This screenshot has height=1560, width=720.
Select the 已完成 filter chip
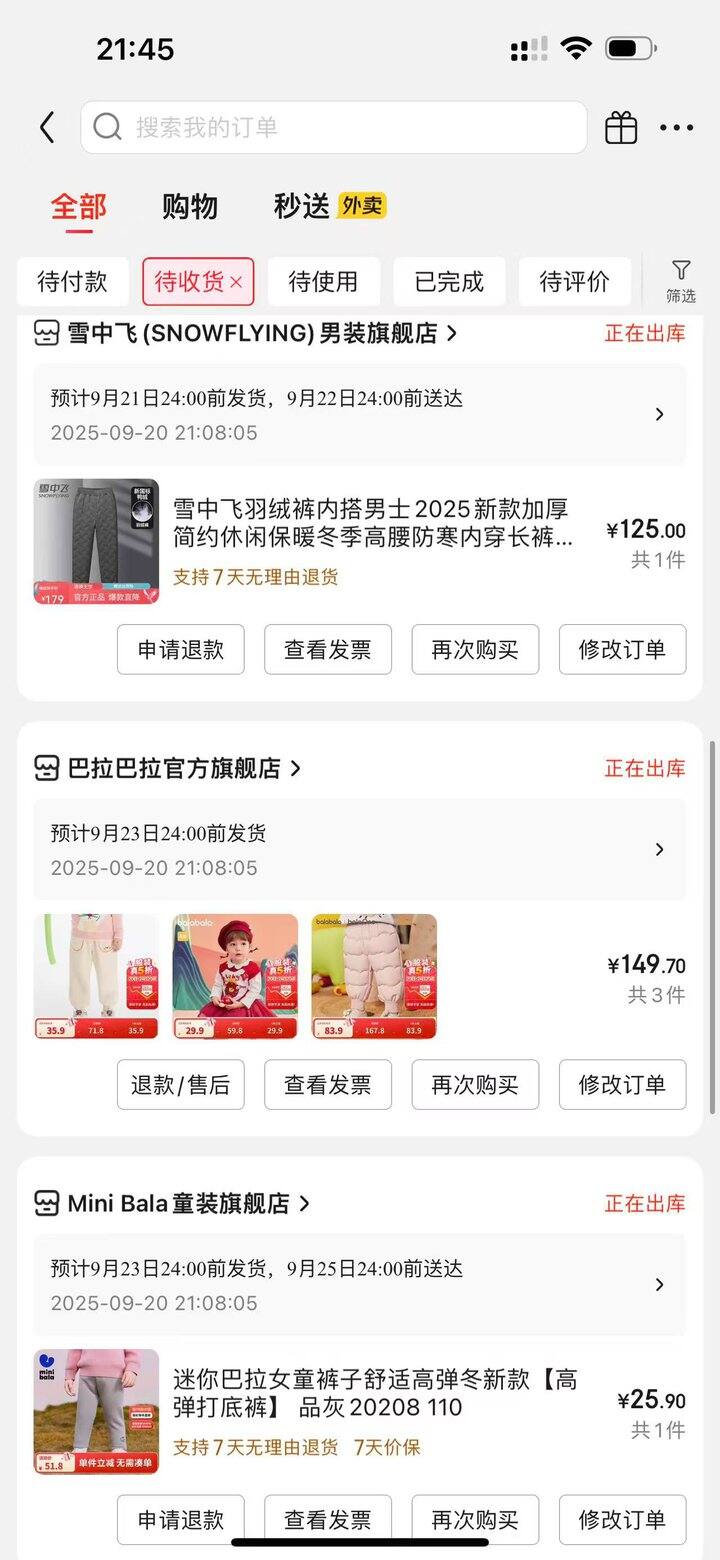[x=449, y=281]
